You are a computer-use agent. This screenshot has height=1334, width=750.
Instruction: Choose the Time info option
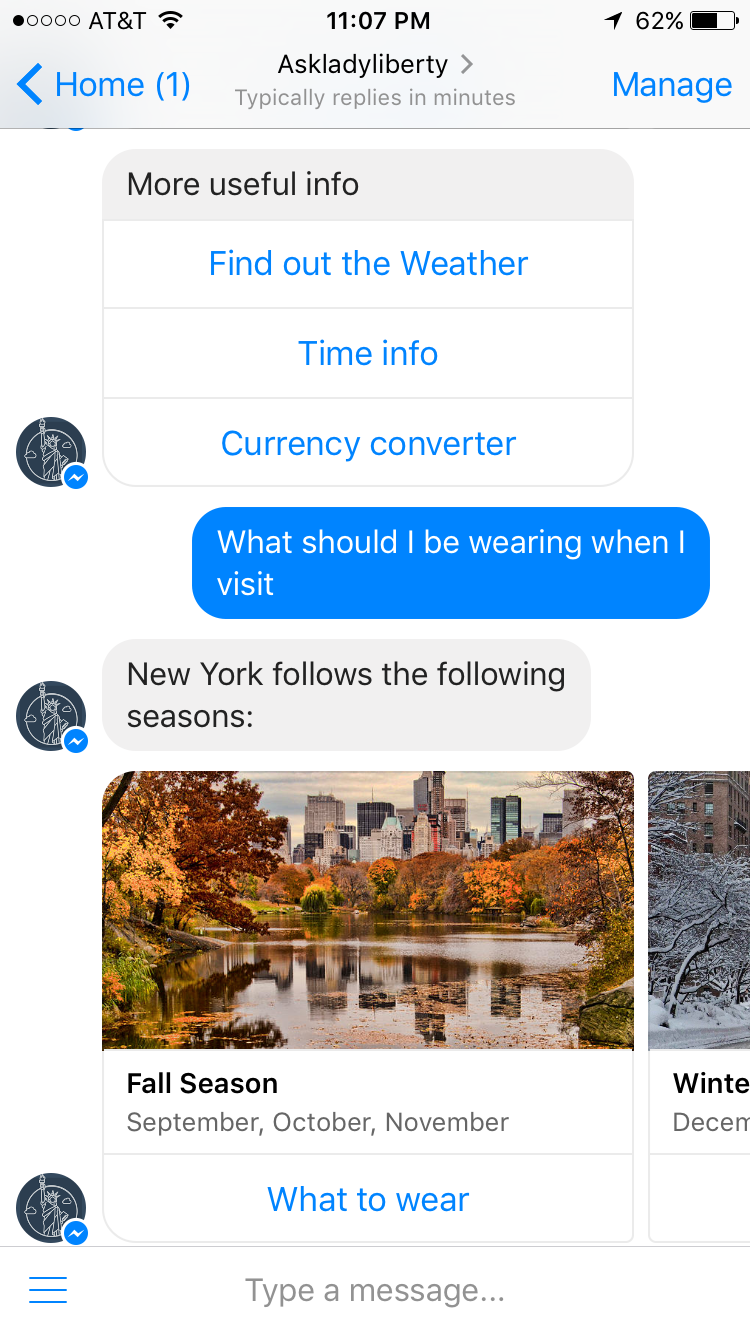pos(368,354)
